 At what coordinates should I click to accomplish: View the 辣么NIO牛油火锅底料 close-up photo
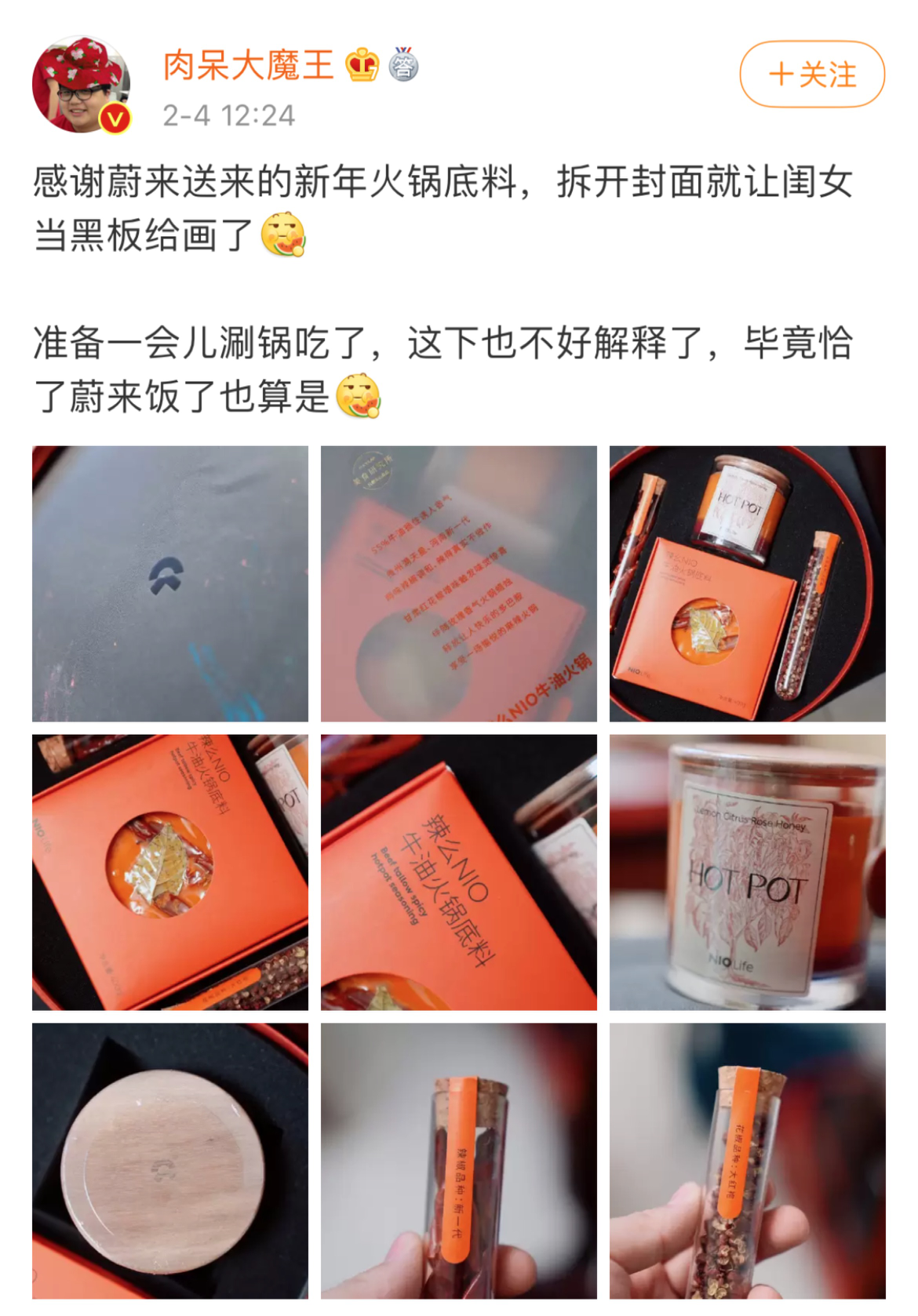pos(458,872)
